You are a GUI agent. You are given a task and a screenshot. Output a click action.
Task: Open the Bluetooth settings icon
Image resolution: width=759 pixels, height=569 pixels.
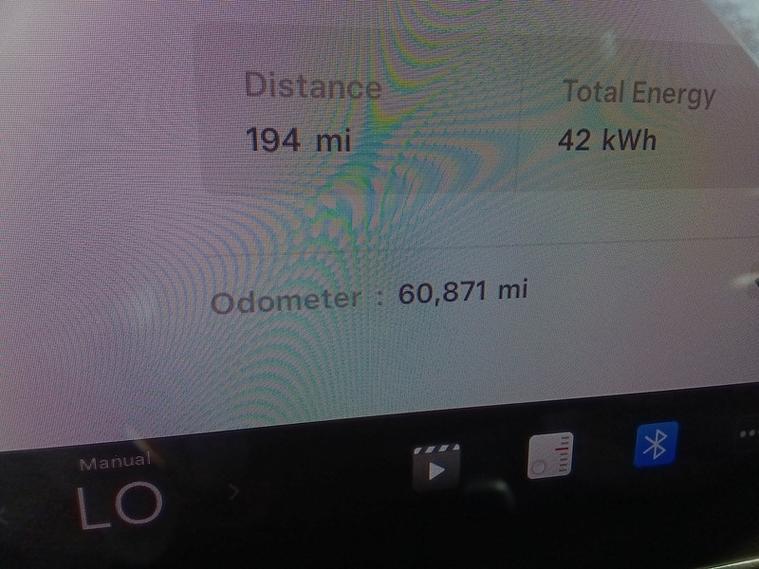[656, 444]
